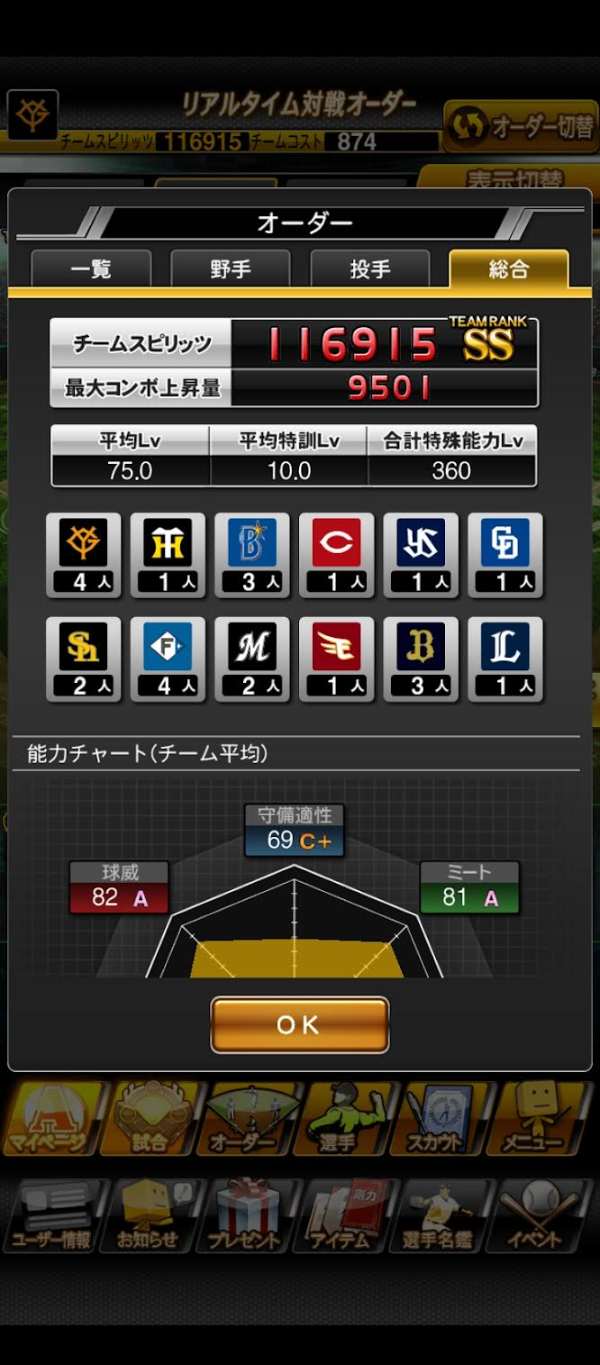The height and width of the screenshot is (1365, 600).
Task: Open お知らせ notices
Action: tap(150, 1216)
